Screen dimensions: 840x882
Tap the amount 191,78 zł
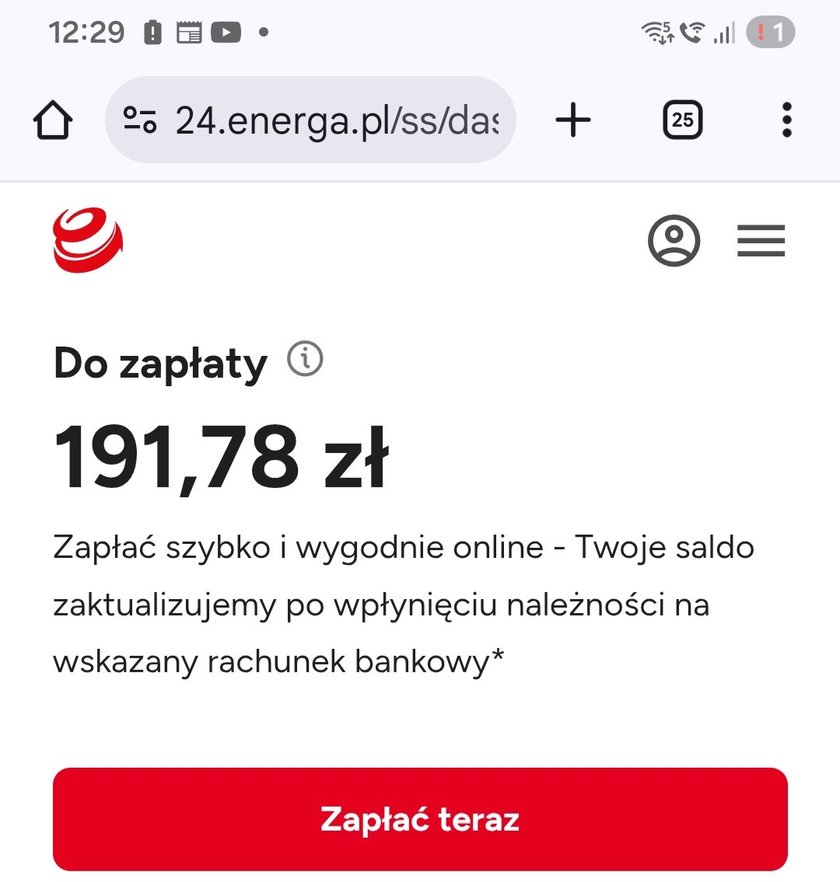tap(222, 456)
